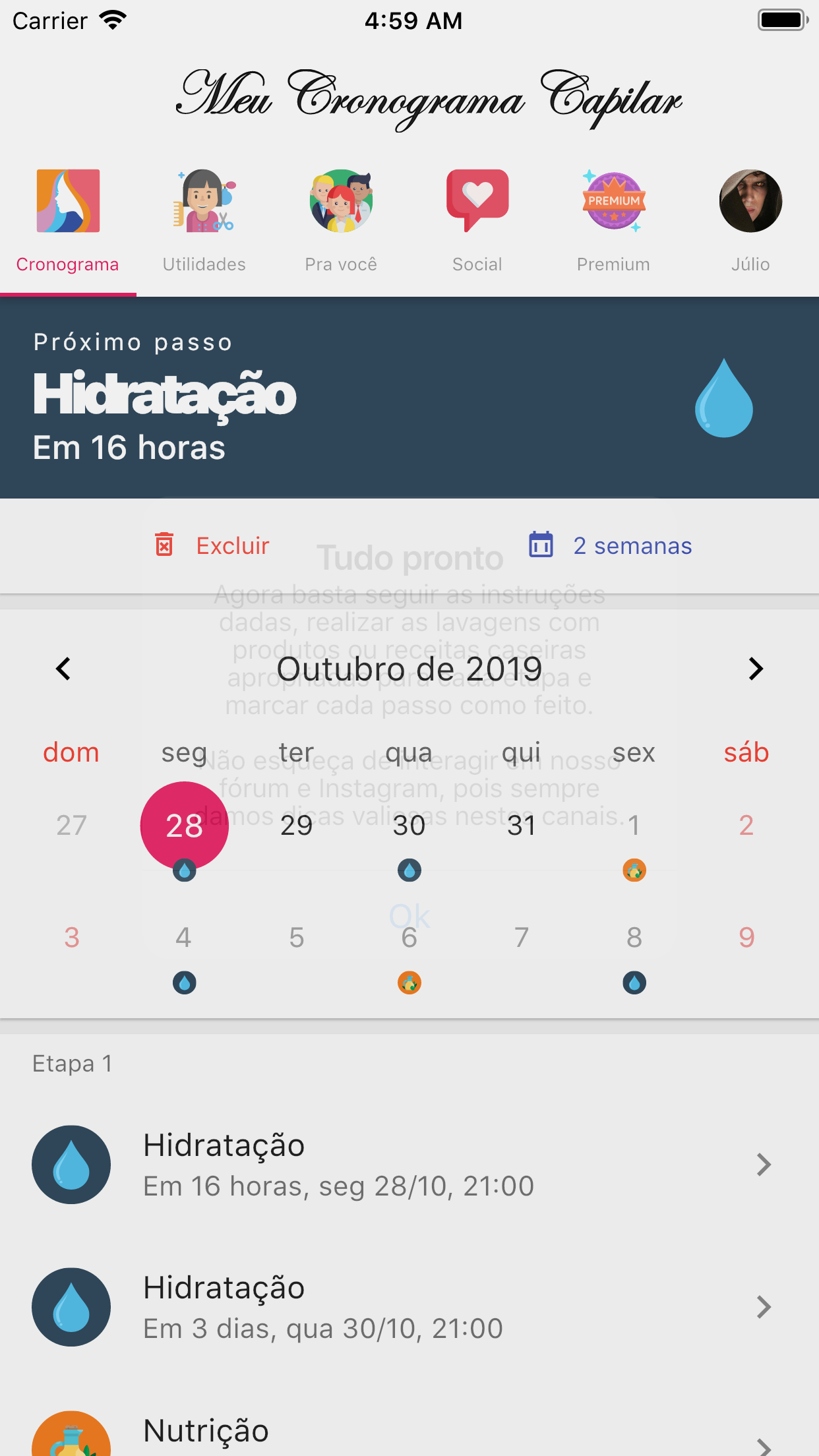The image size is (819, 1456).
Task: Advance to next month using right chevron
Action: (756, 668)
